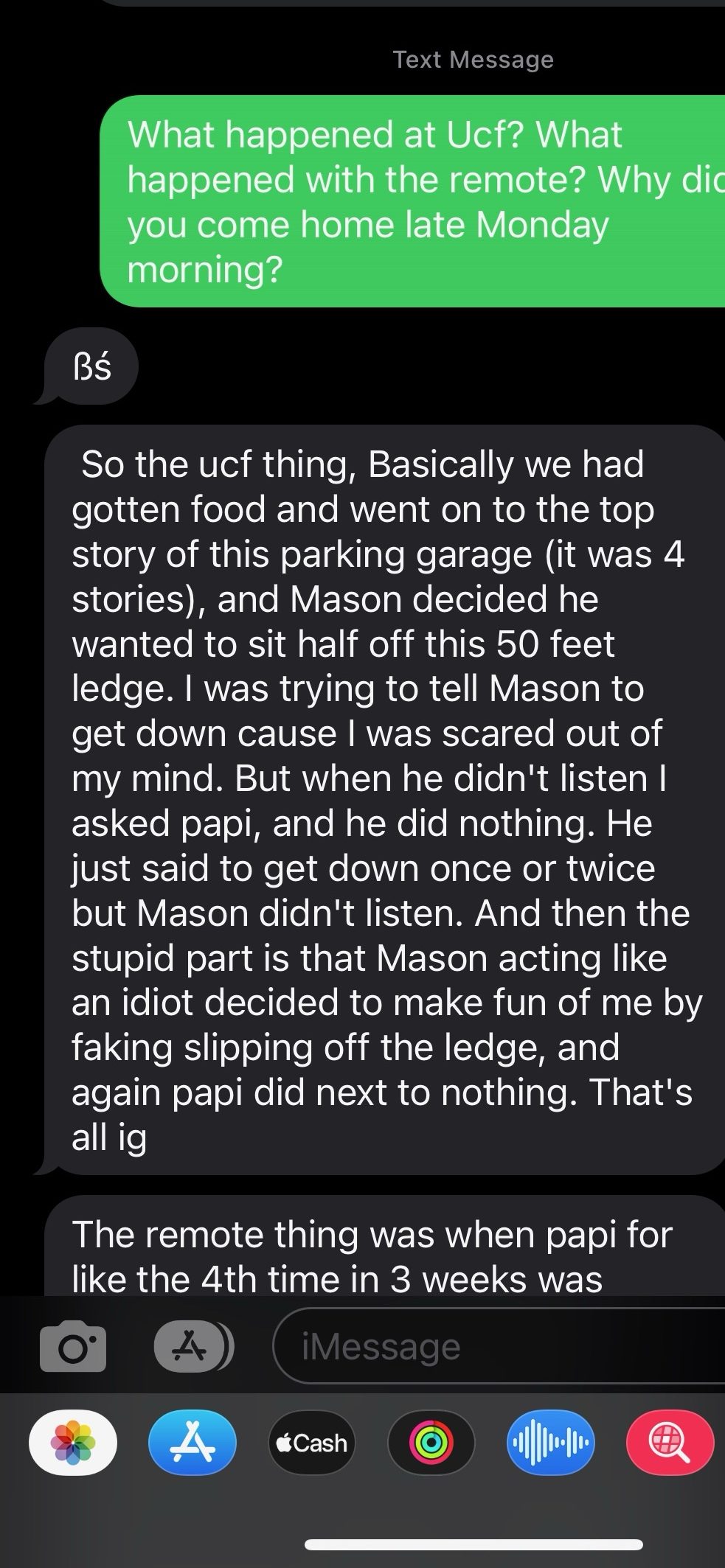Open the images search globe icon

coord(670,1442)
